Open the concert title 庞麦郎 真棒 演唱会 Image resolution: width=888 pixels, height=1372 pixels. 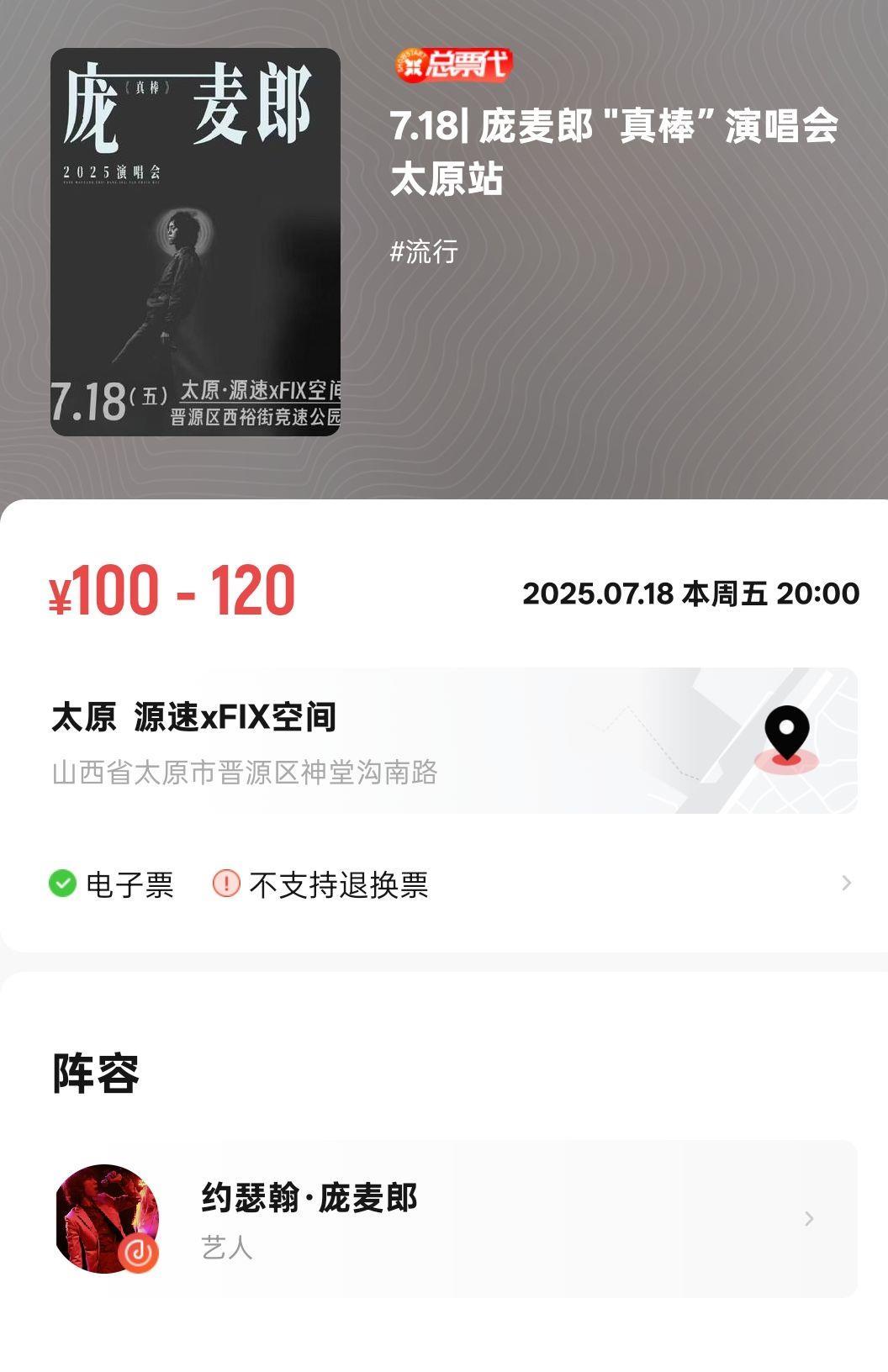click(613, 152)
